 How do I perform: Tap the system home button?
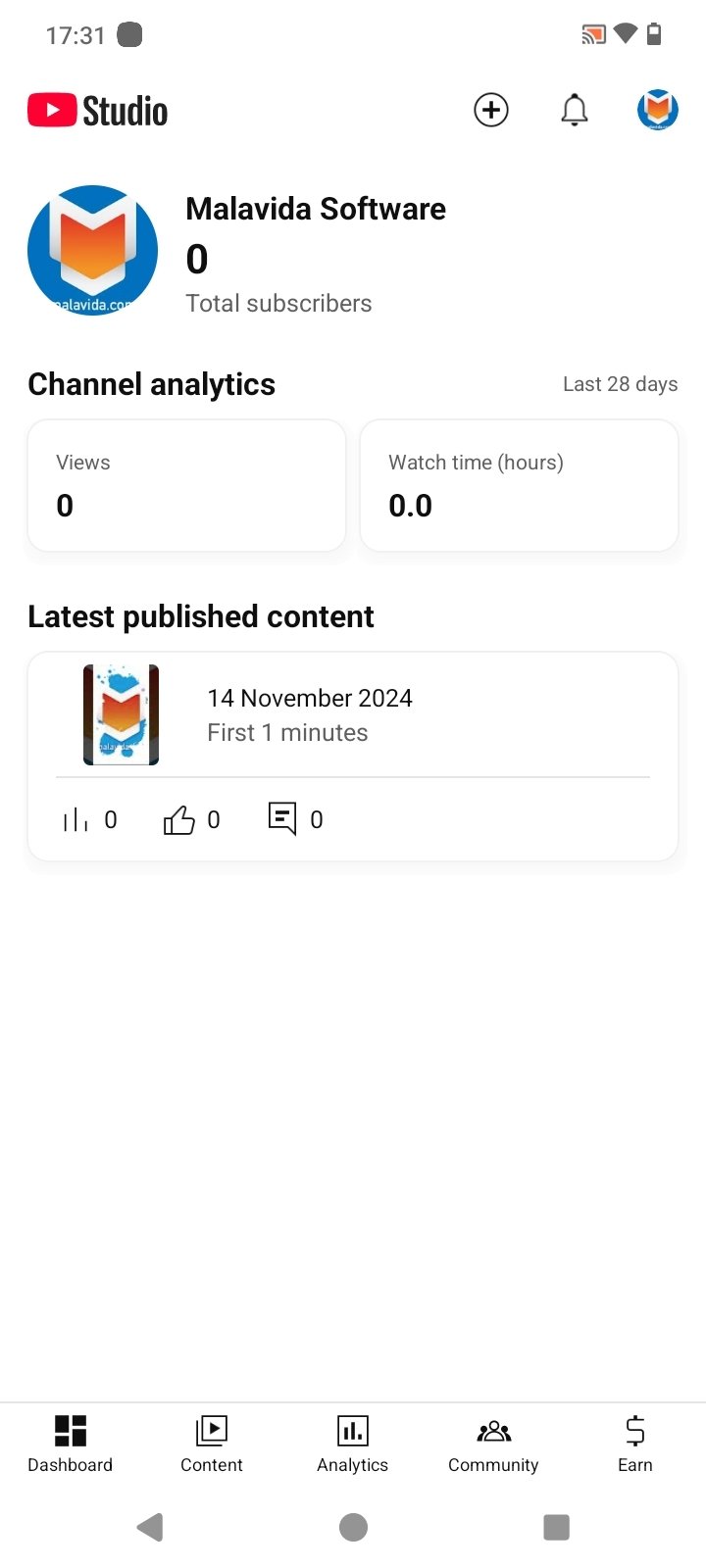pos(353,1527)
